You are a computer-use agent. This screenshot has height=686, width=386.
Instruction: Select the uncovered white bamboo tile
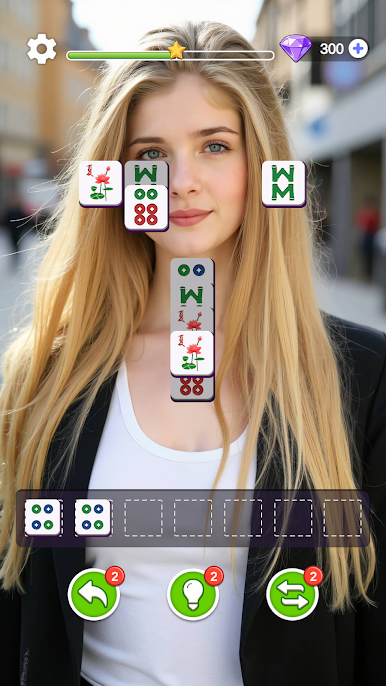click(x=284, y=184)
